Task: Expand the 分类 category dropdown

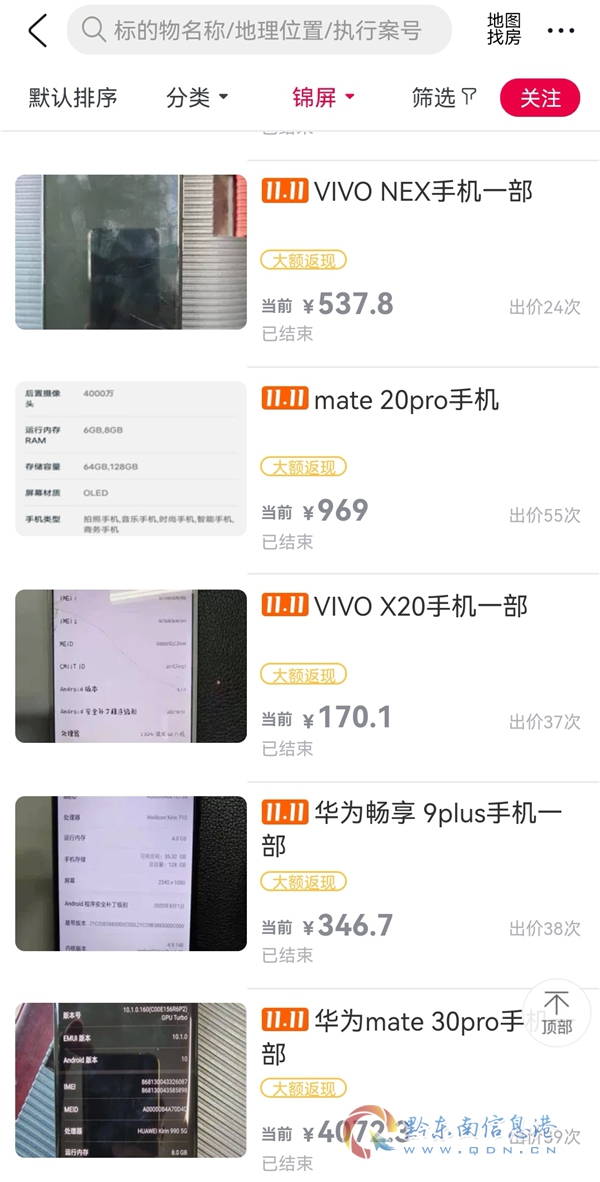Action: (x=197, y=97)
